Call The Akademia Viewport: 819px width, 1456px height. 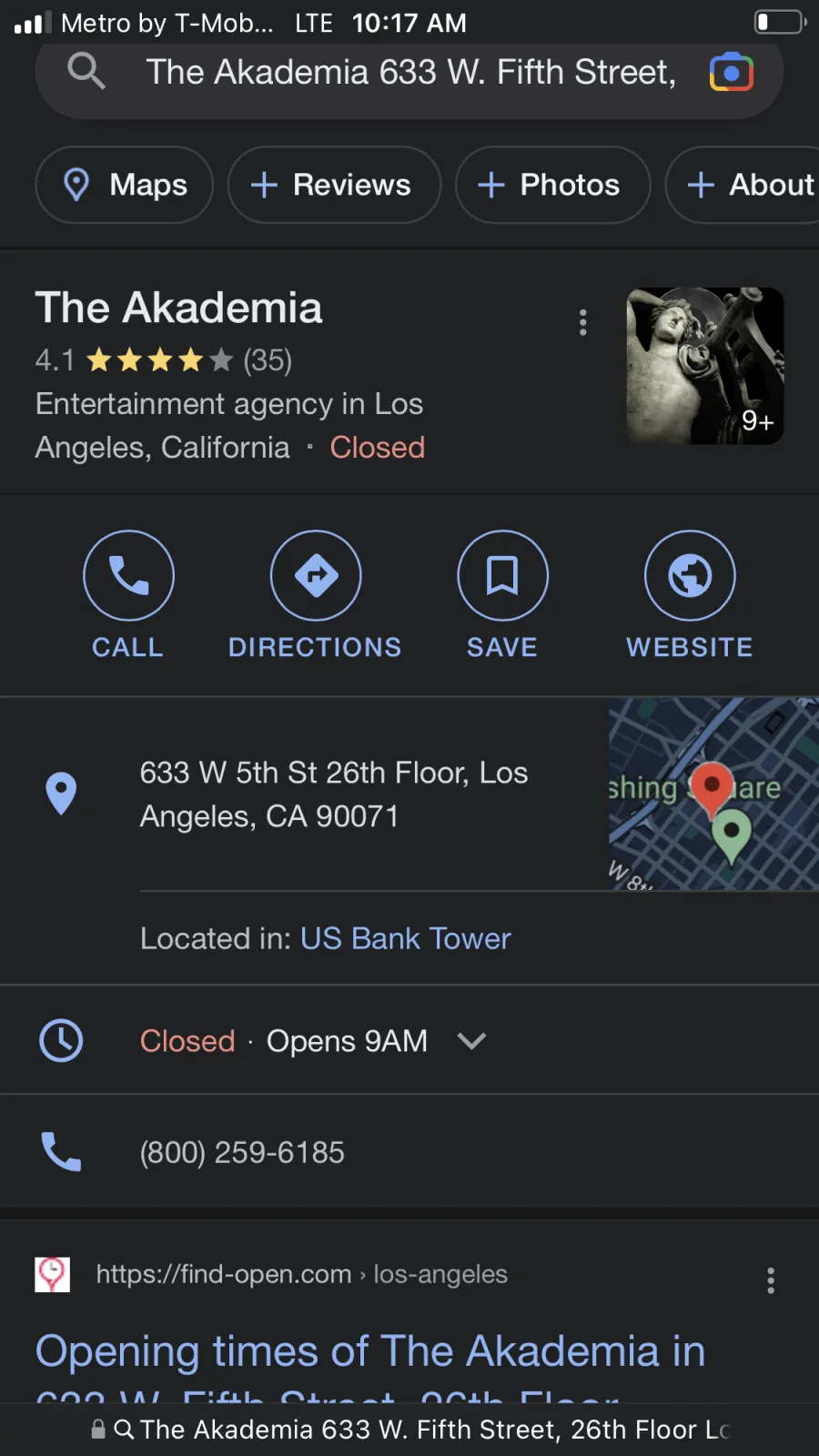128,595
